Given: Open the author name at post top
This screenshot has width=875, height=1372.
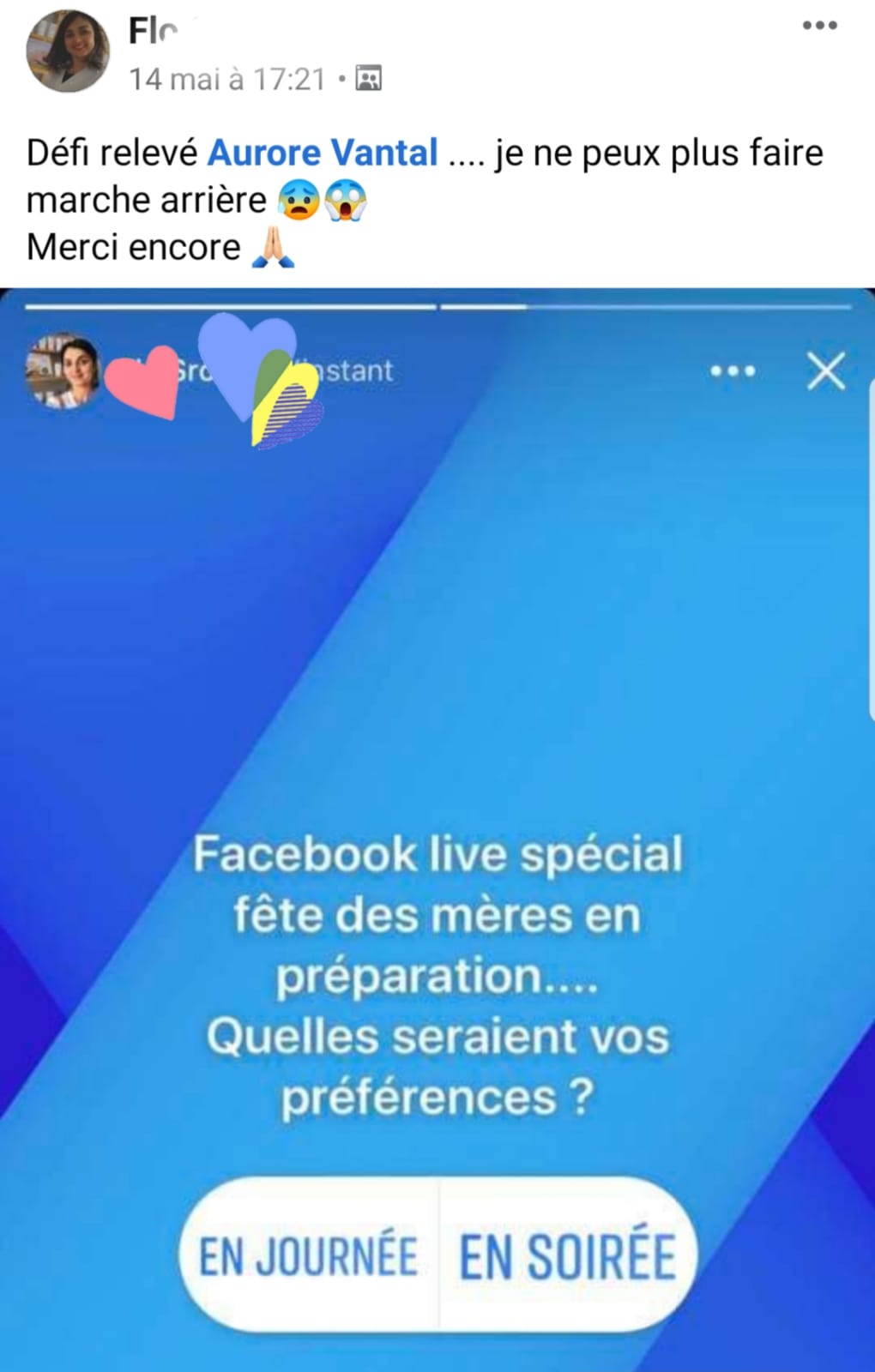Looking at the screenshot, I should (x=154, y=32).
